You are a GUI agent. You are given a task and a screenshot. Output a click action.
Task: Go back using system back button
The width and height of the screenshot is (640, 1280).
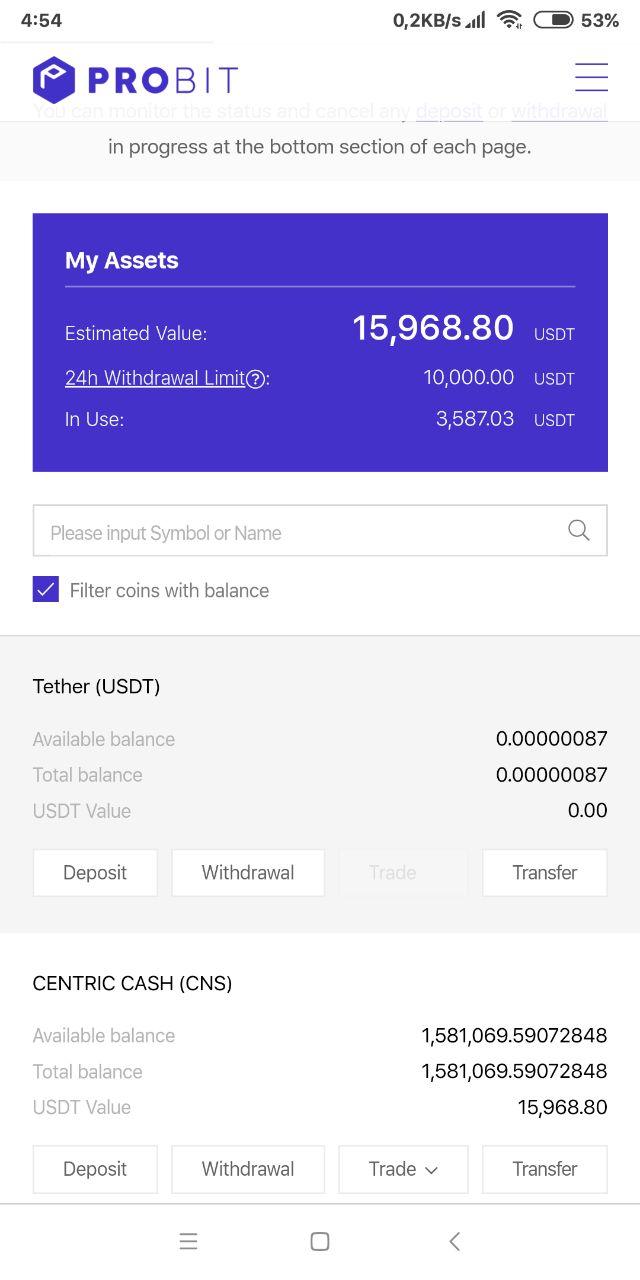[454, 1241]
